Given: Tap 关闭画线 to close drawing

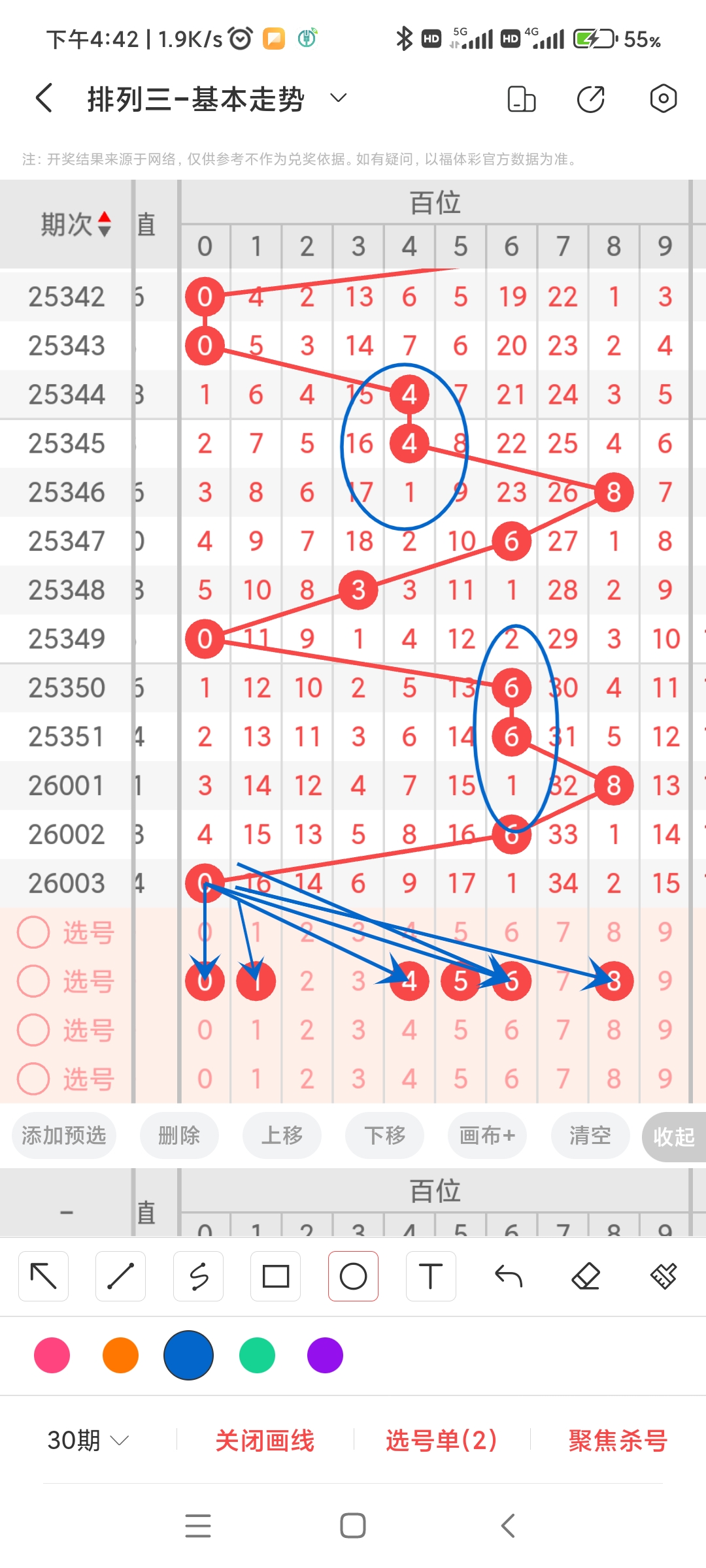Looking at the screenshot, I should [265, 1440].
